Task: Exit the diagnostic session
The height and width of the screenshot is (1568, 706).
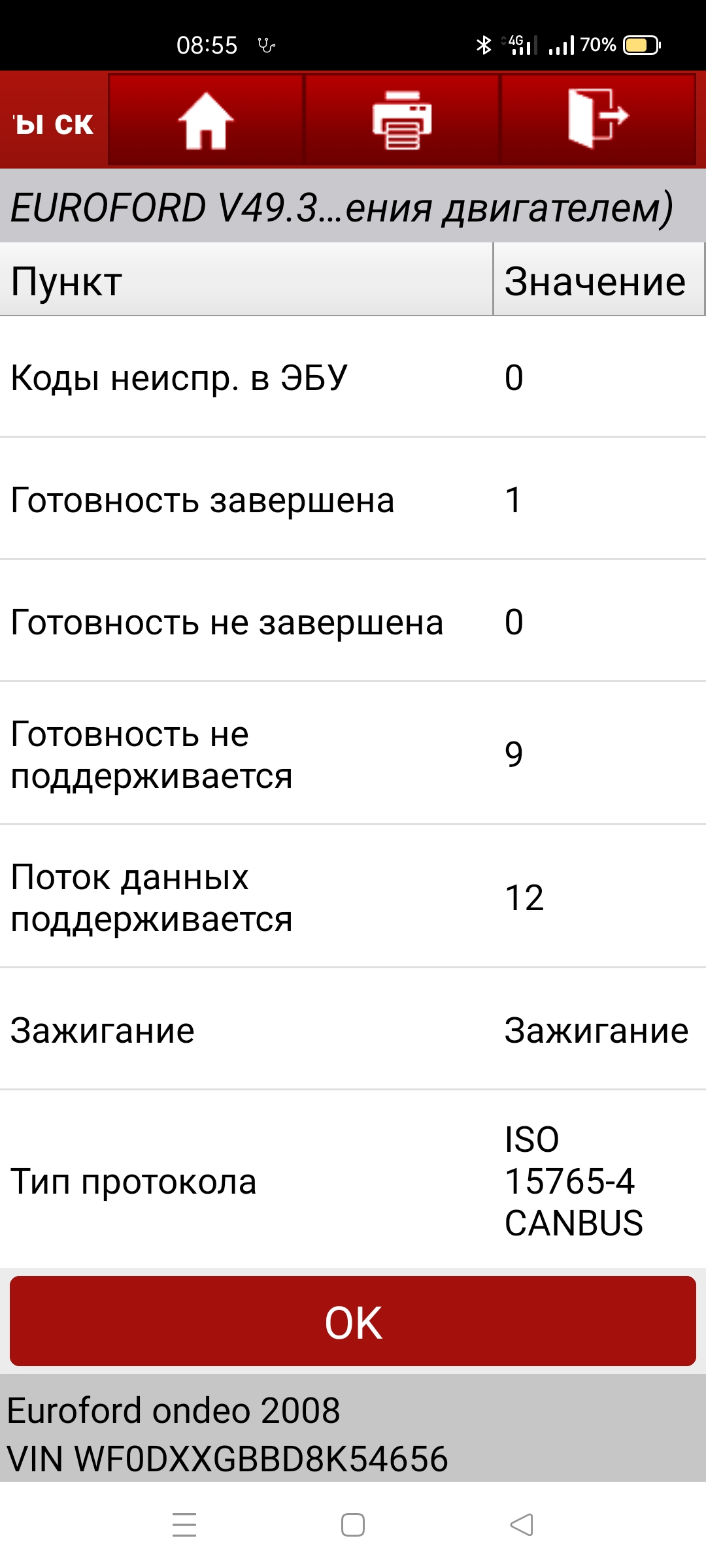Action: pyautogui.click(x=597, y=120)
